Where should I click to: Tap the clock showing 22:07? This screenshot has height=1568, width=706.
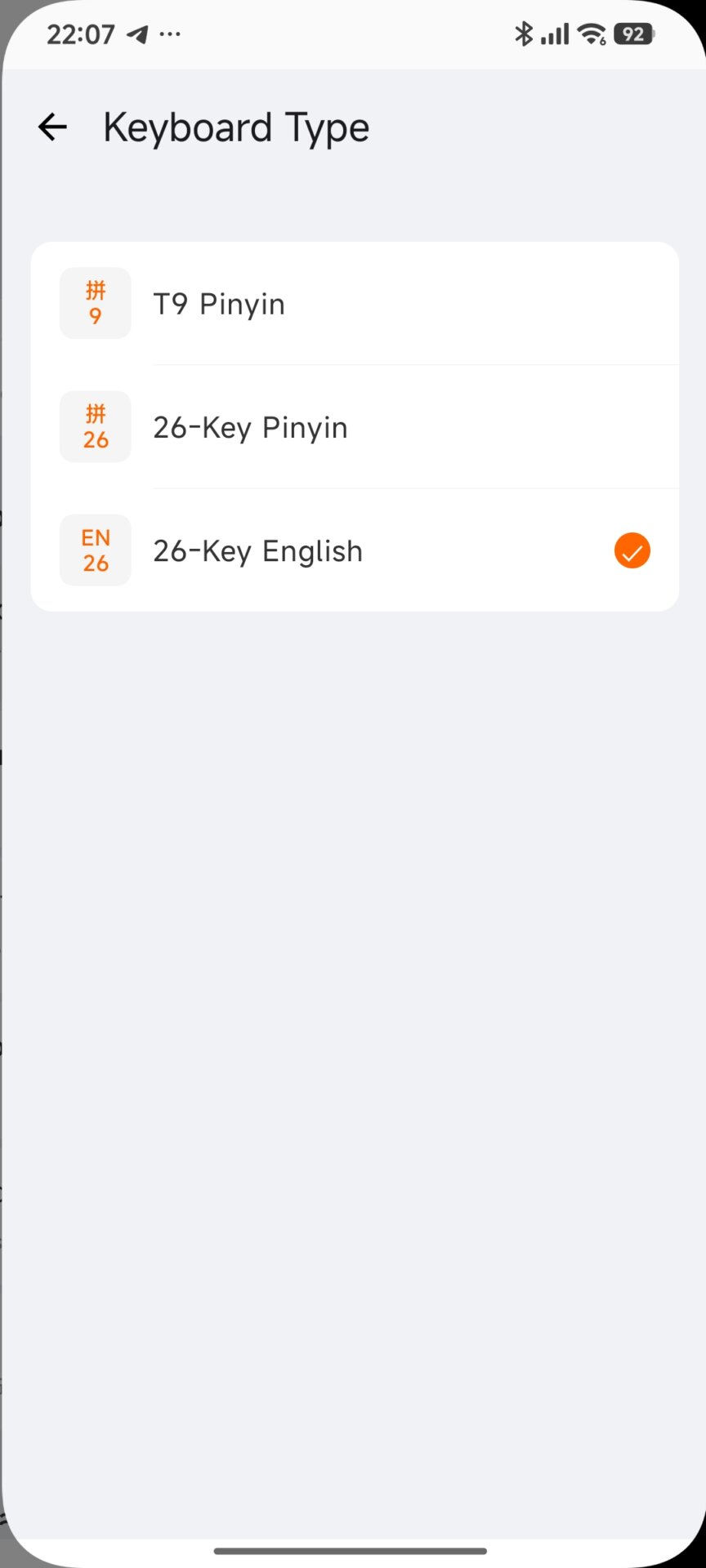tap(79, 33)
